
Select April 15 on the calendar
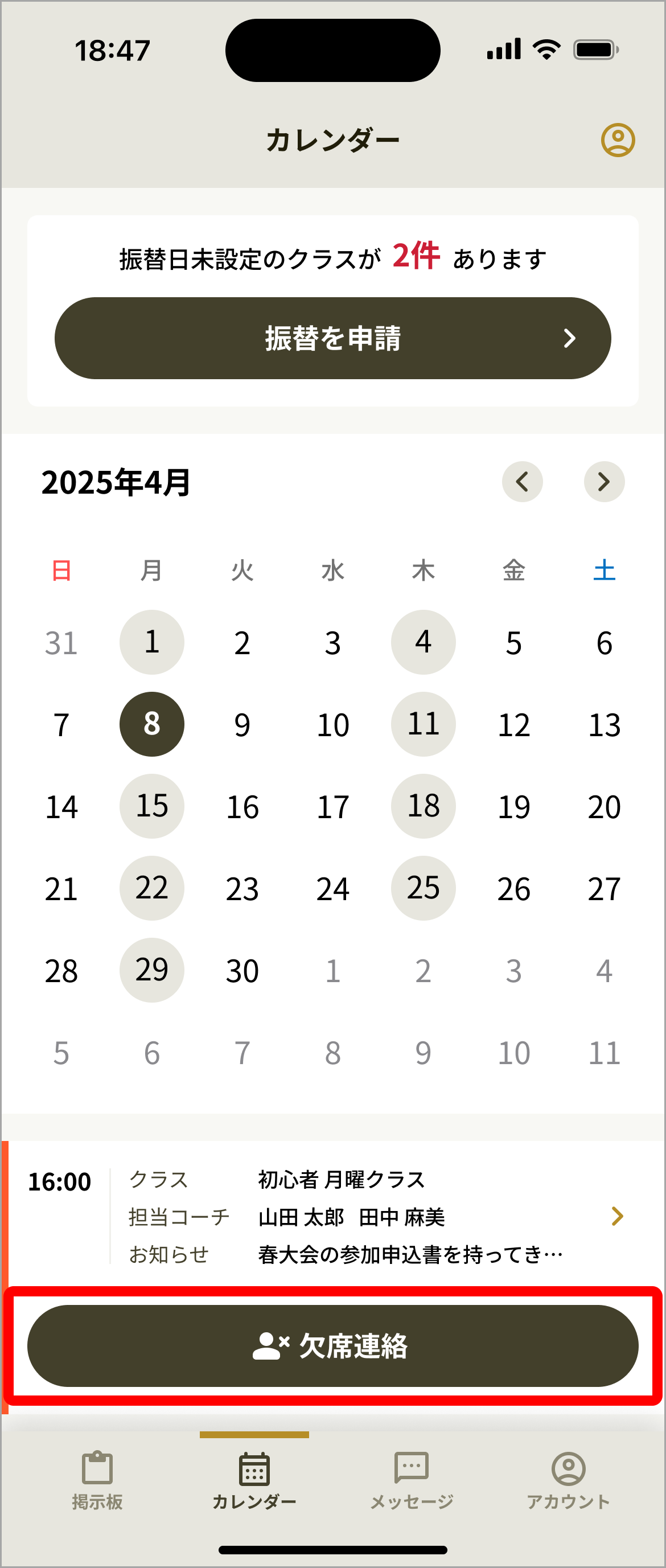click(x=151, y=806)
